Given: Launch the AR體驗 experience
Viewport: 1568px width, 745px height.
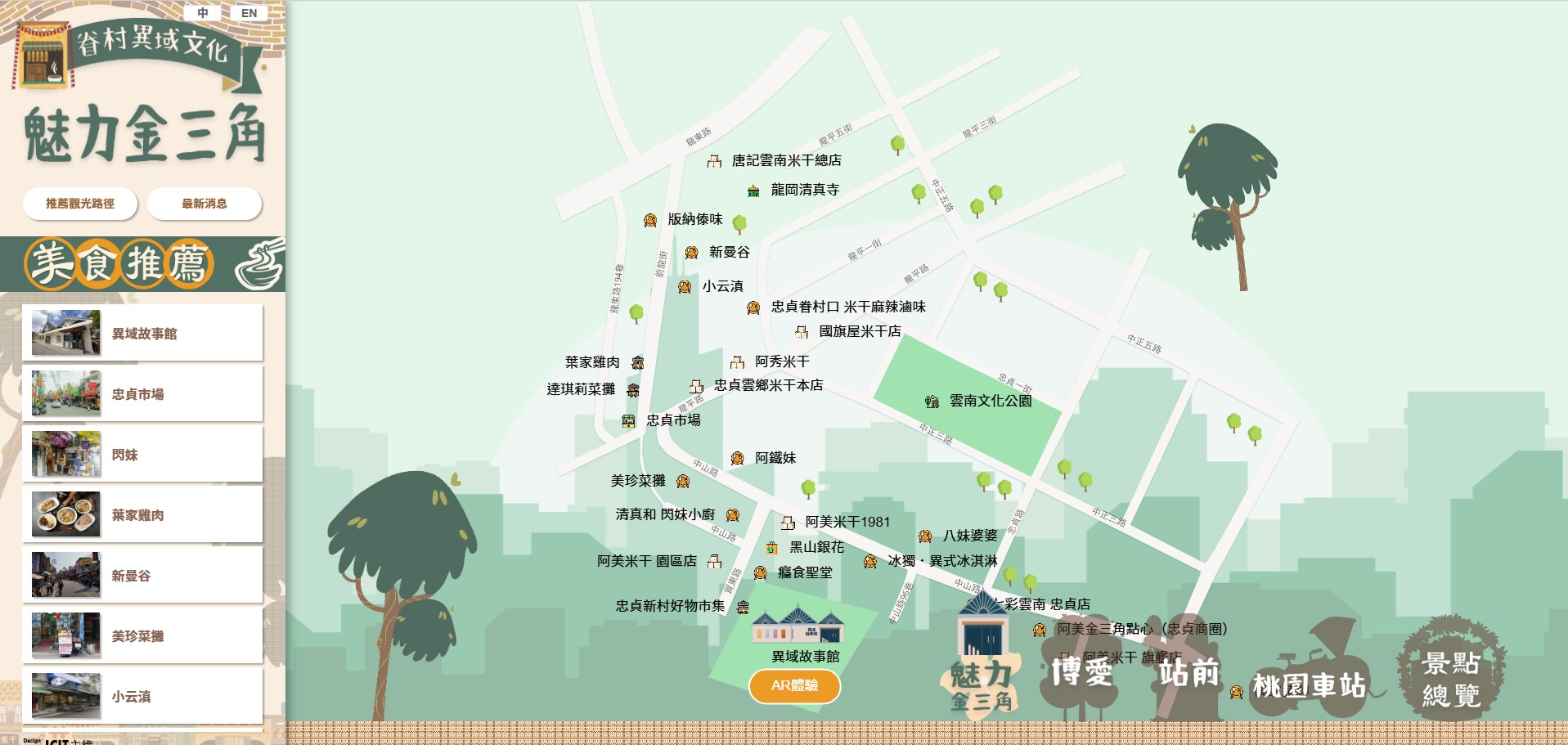Looking at the screenshot, I should (x=794, y=685).
